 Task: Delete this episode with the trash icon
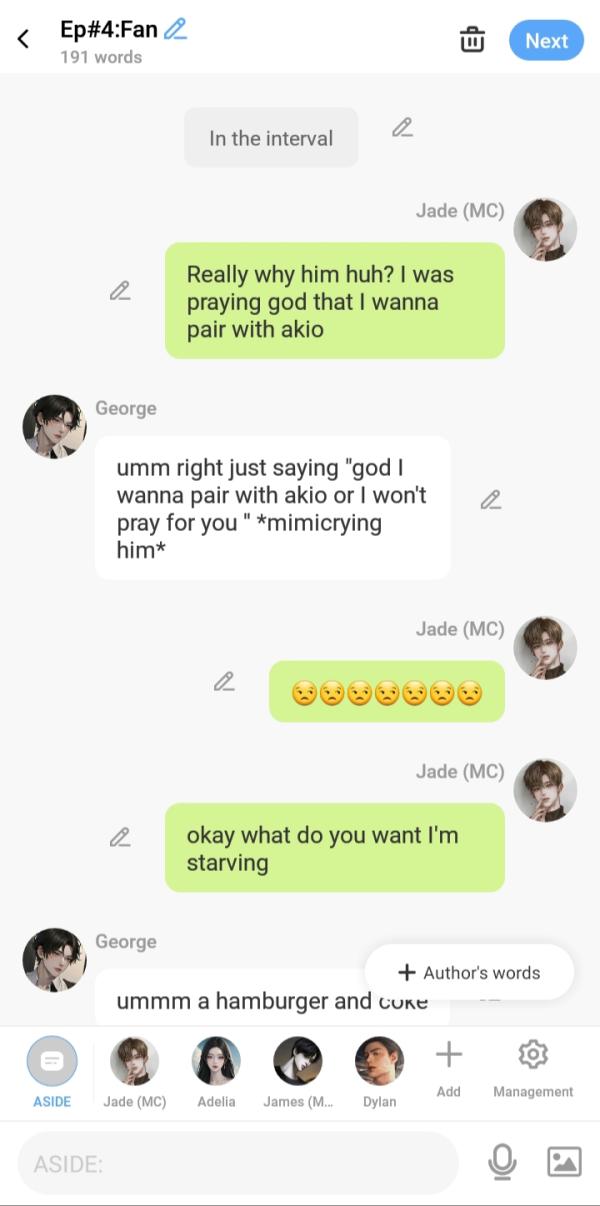pos(472,40)
